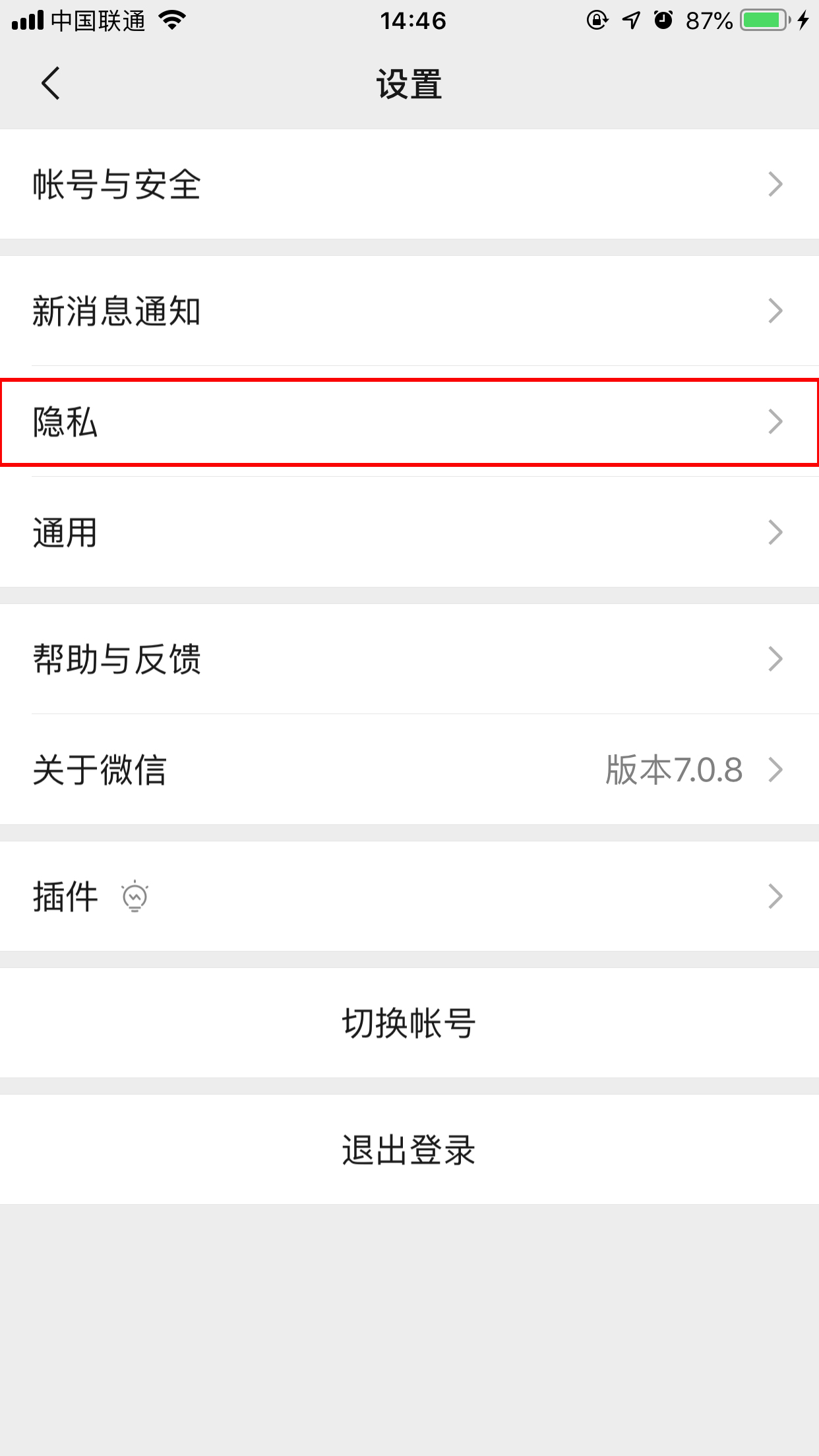Open 帮助与反馈 help and feedback

(x=409, y=657)
